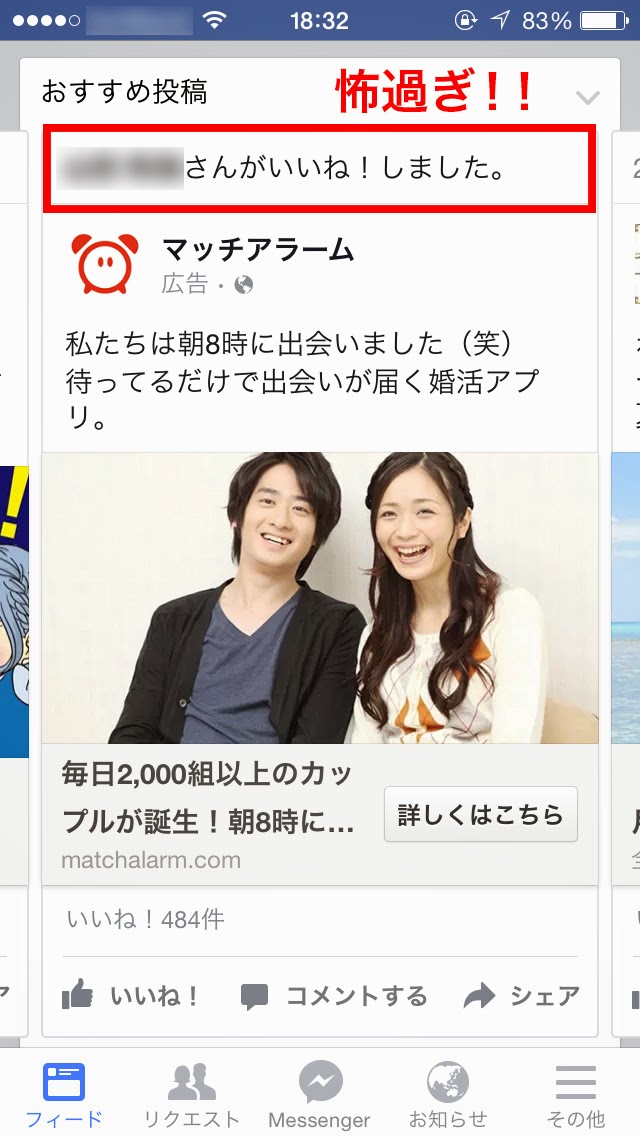
Task: Tap コメントする to comment
Action: (x=334, y=996)
